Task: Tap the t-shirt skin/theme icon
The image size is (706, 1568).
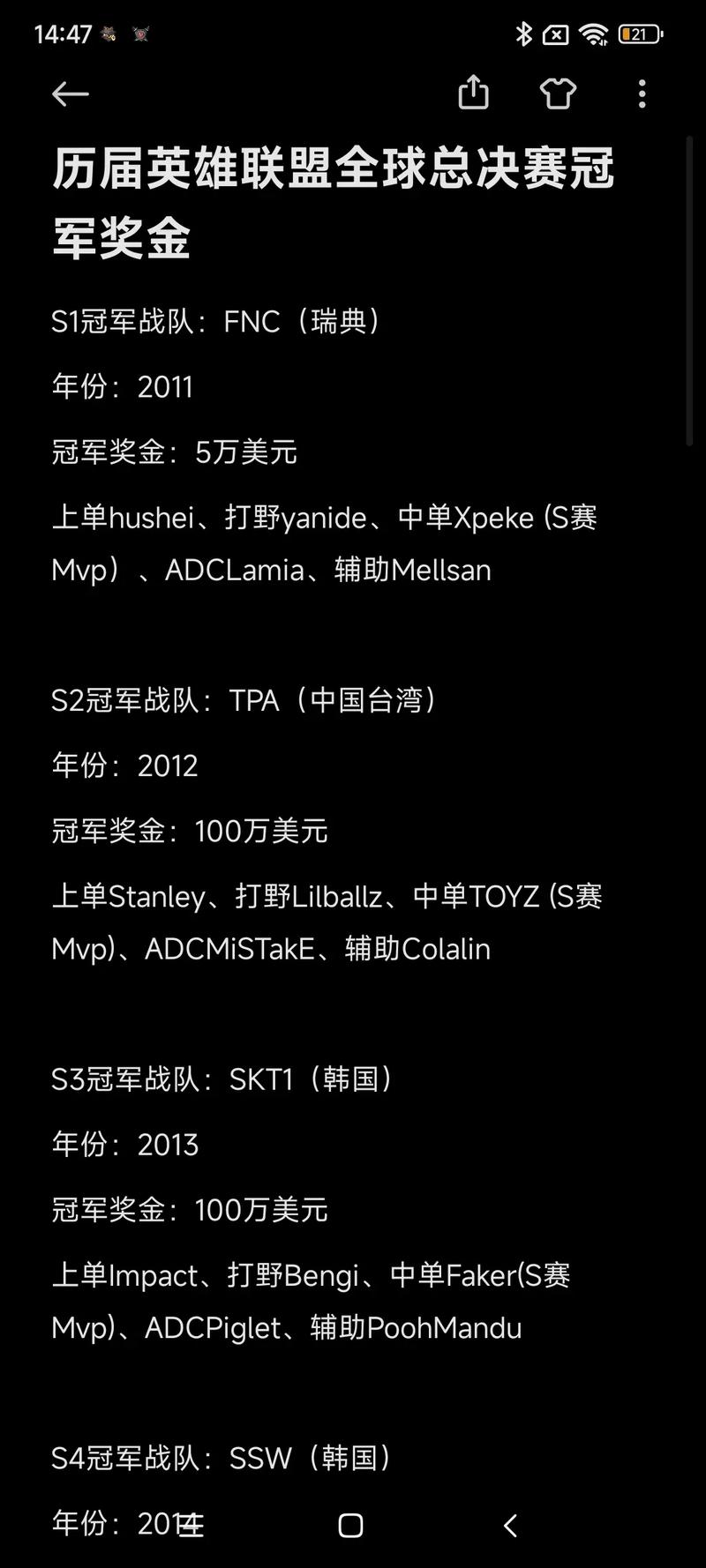Action: pyautogui.click(x=558, y=93)
